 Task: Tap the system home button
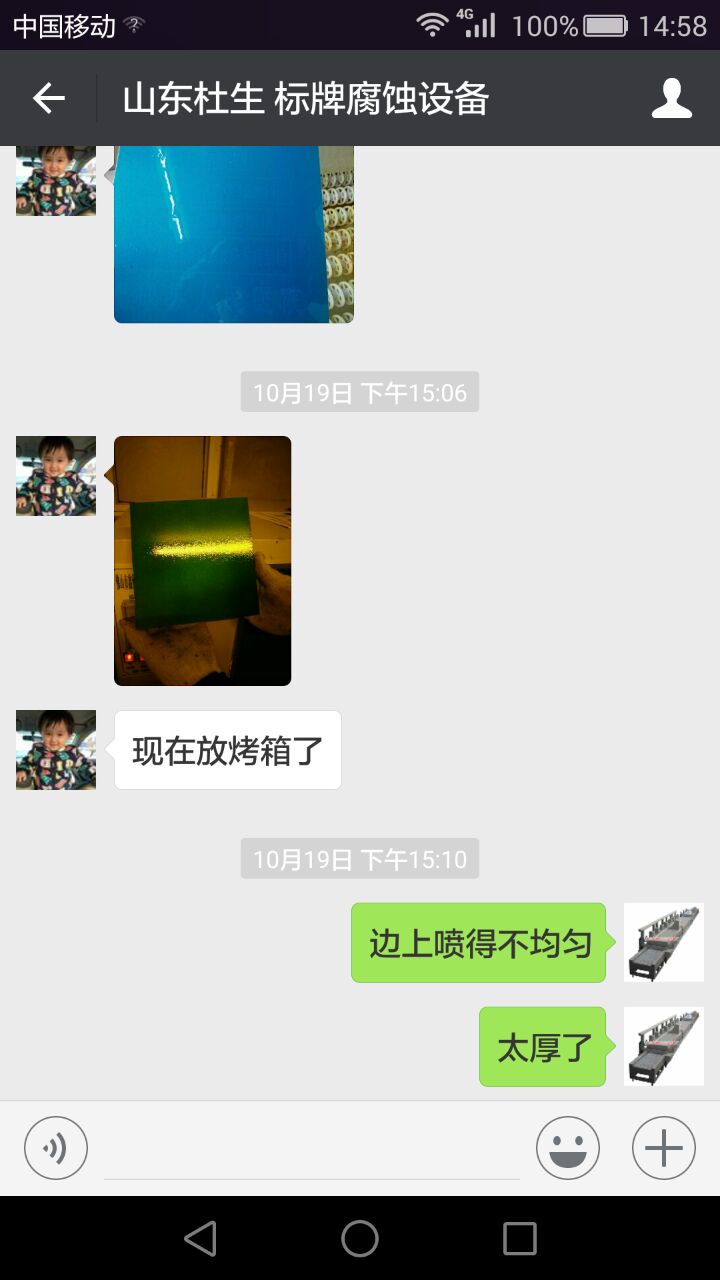click(360, 1238)
